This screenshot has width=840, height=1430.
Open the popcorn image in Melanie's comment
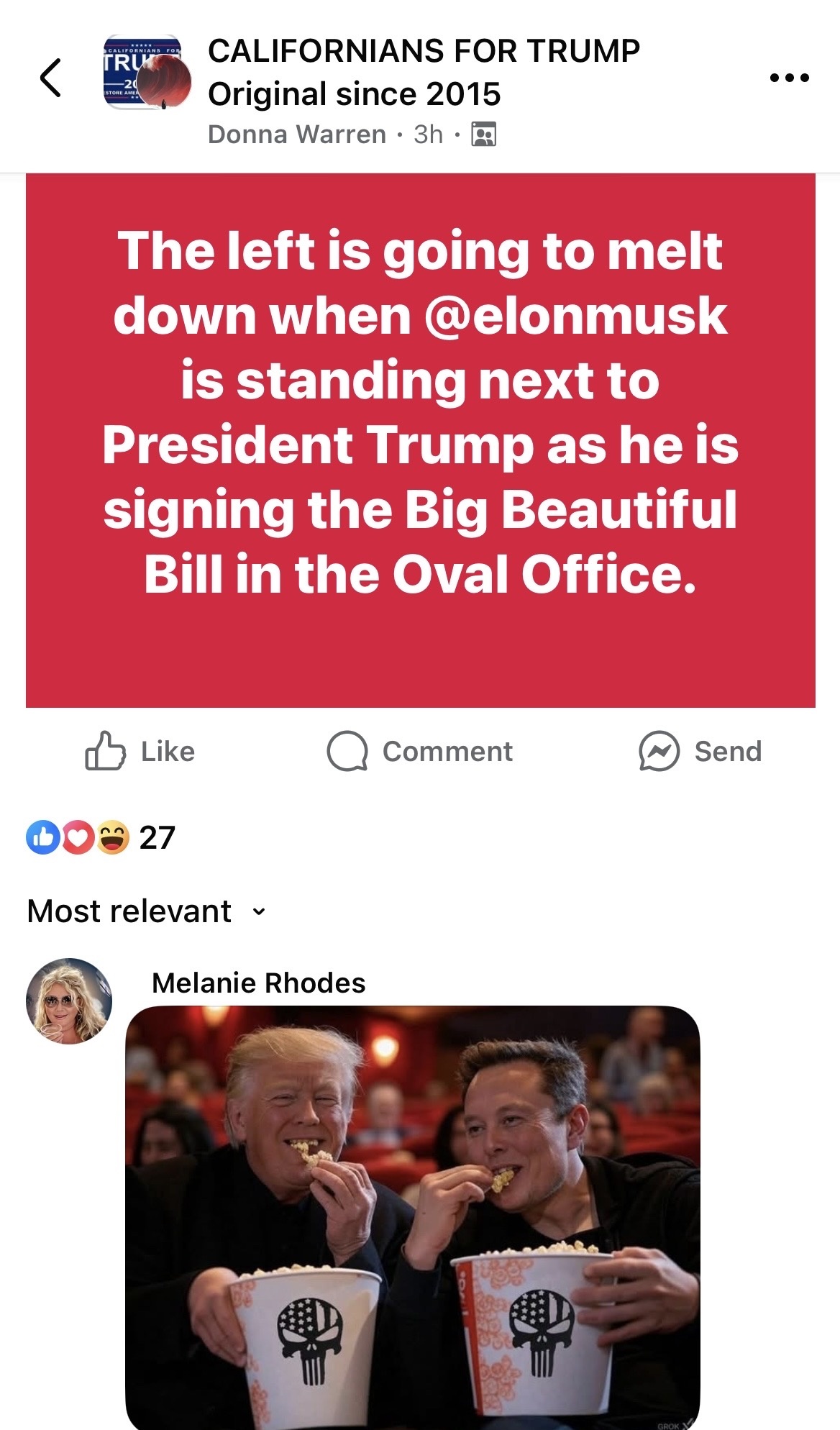tap(413, 1217)
